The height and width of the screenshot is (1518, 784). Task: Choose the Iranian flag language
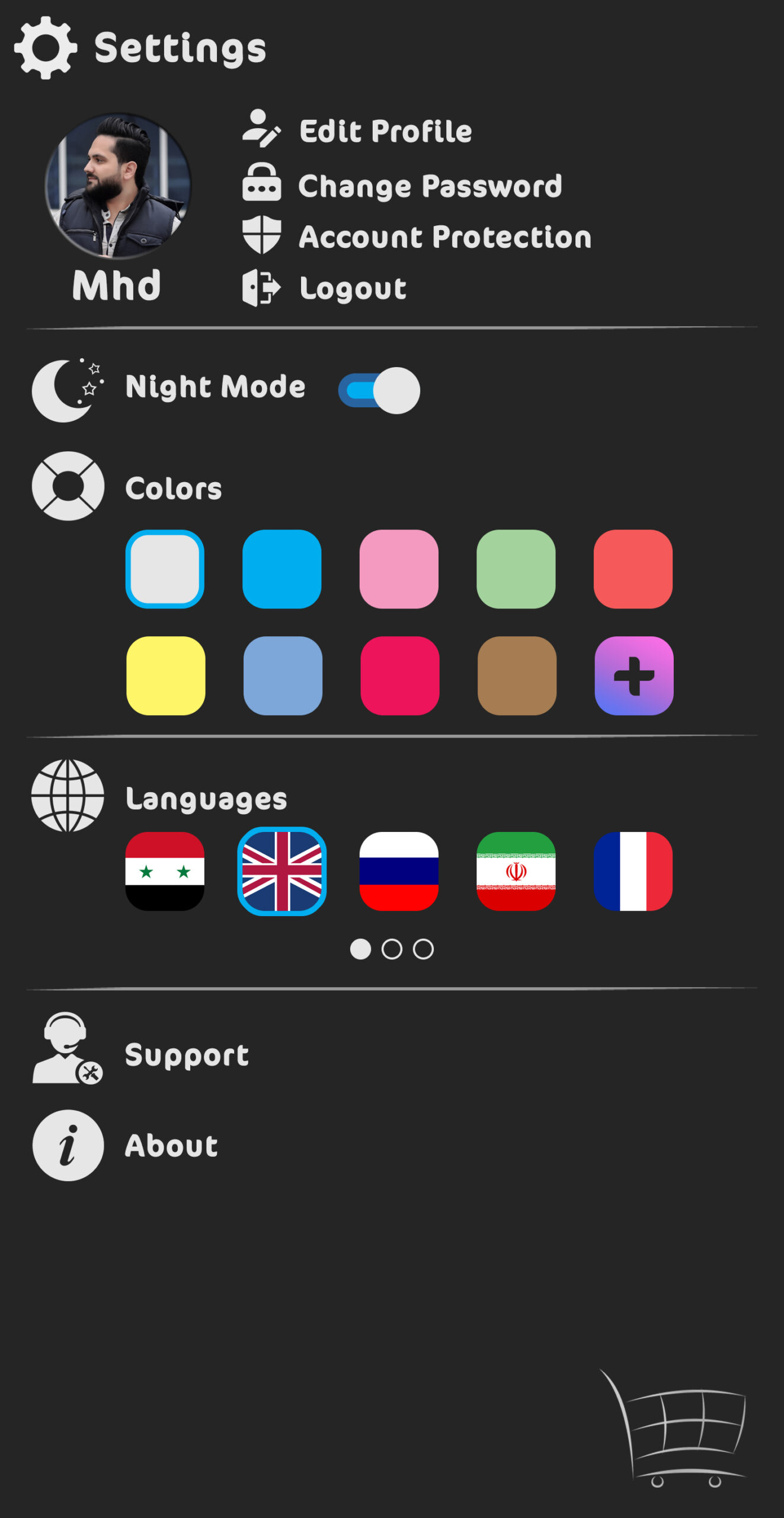(516, 871)
